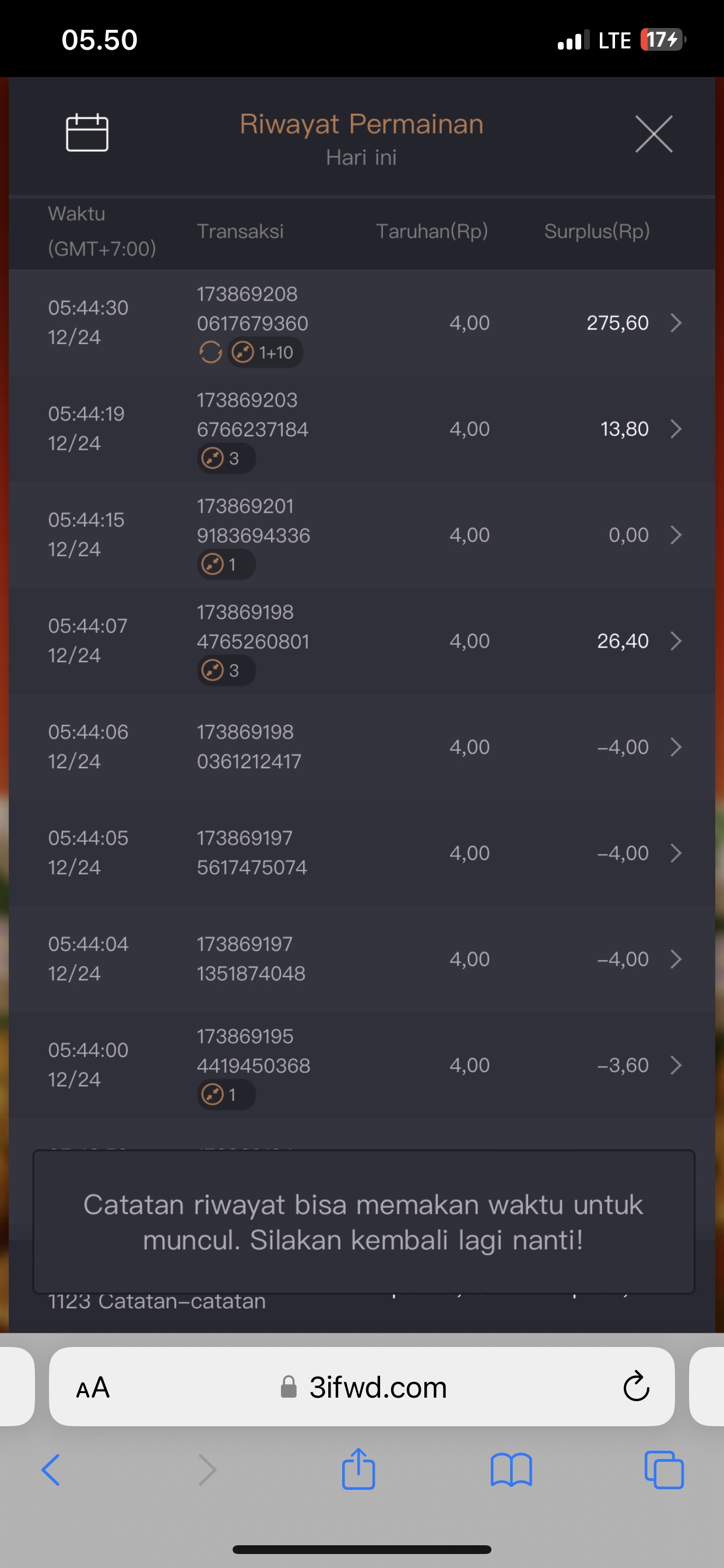
Task: Close the Riwayat Permainan panel
Action: point(653,134)
